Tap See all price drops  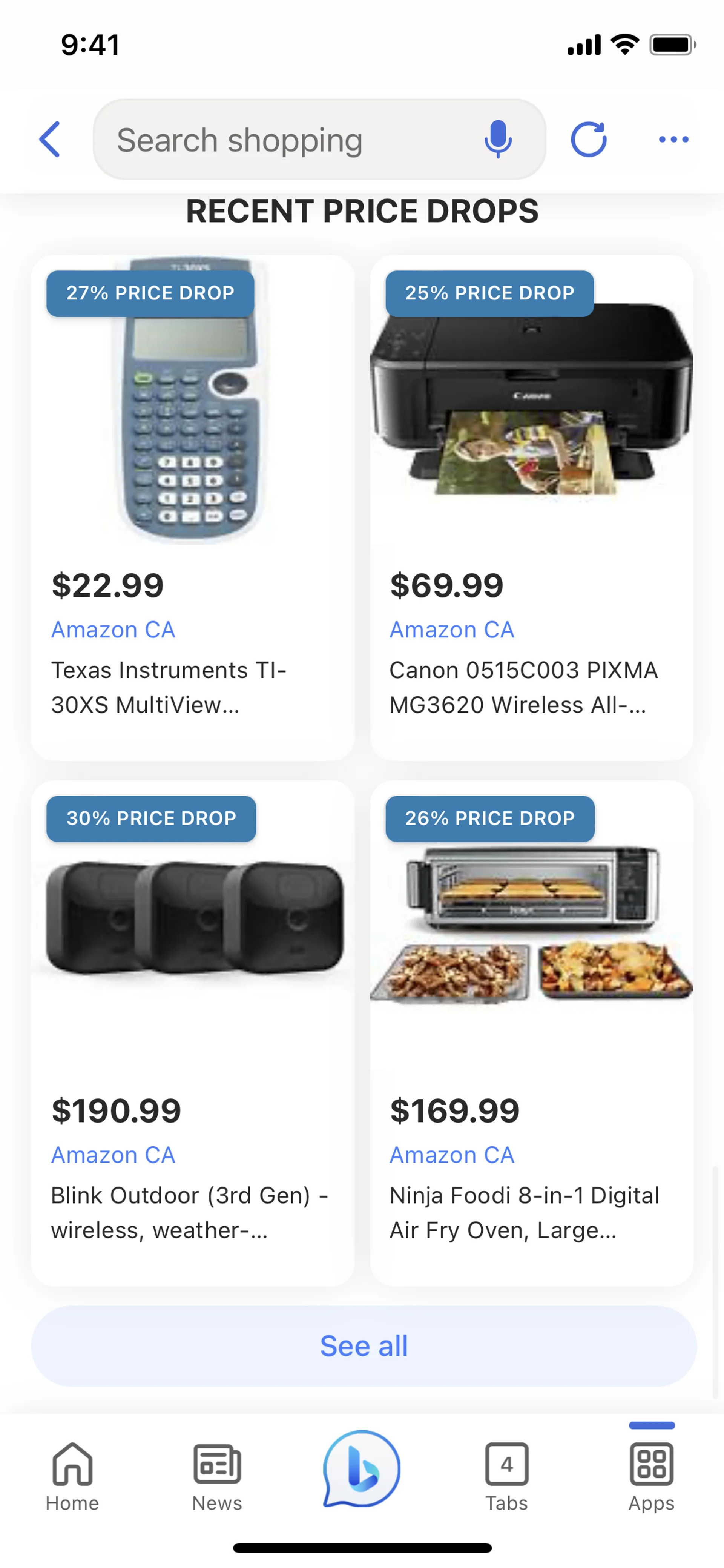[x=363, y=1346]
